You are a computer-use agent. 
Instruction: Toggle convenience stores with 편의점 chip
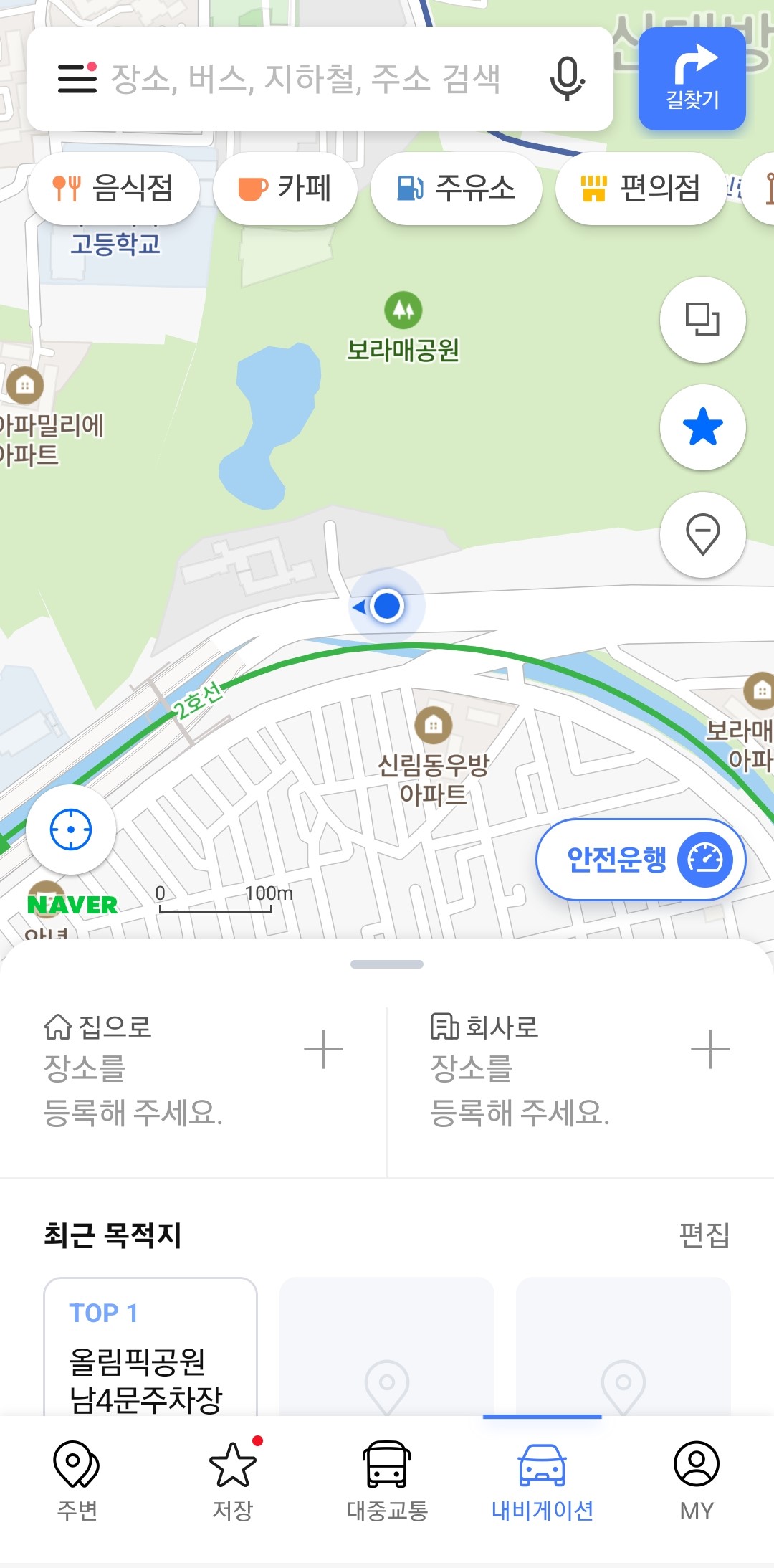[641, 188]
